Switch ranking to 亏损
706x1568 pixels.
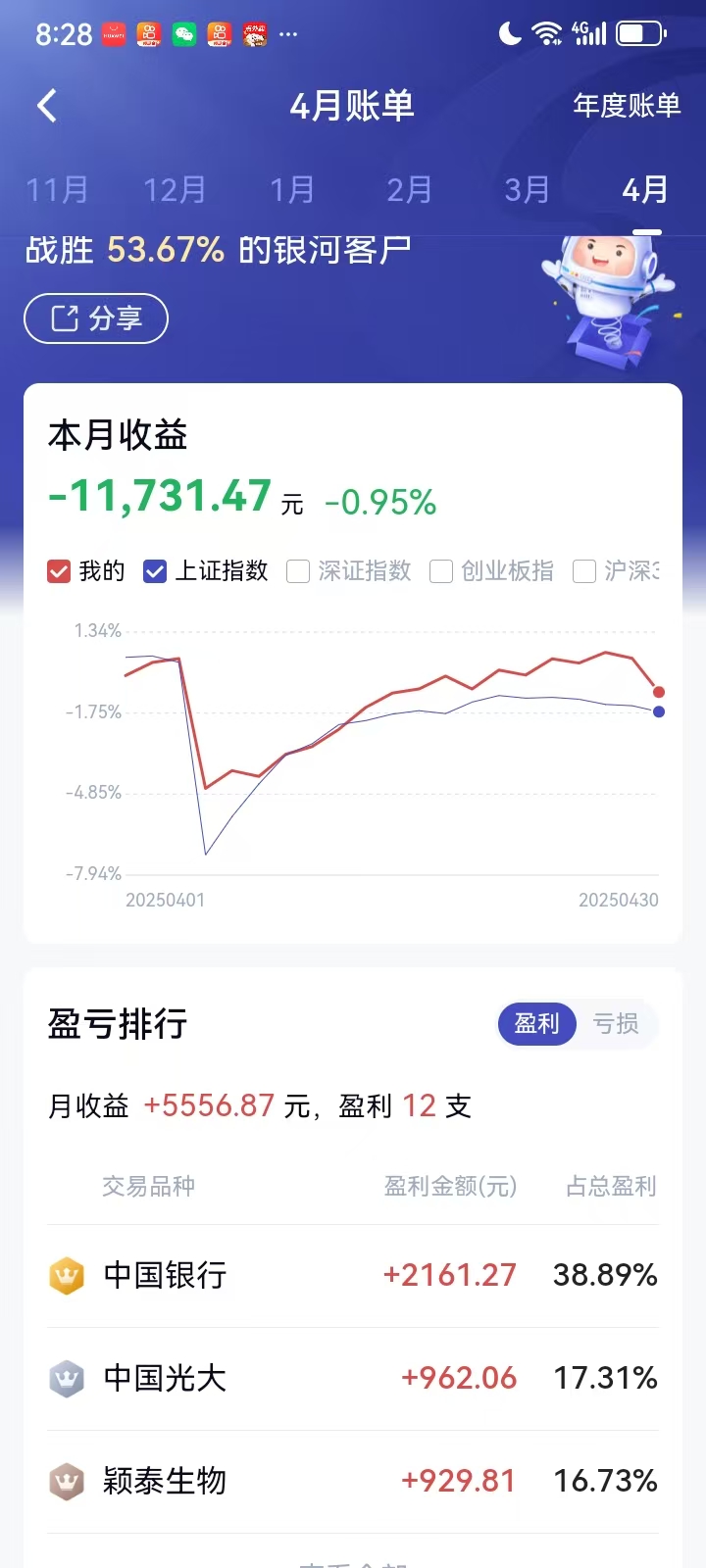[616, 1024]
